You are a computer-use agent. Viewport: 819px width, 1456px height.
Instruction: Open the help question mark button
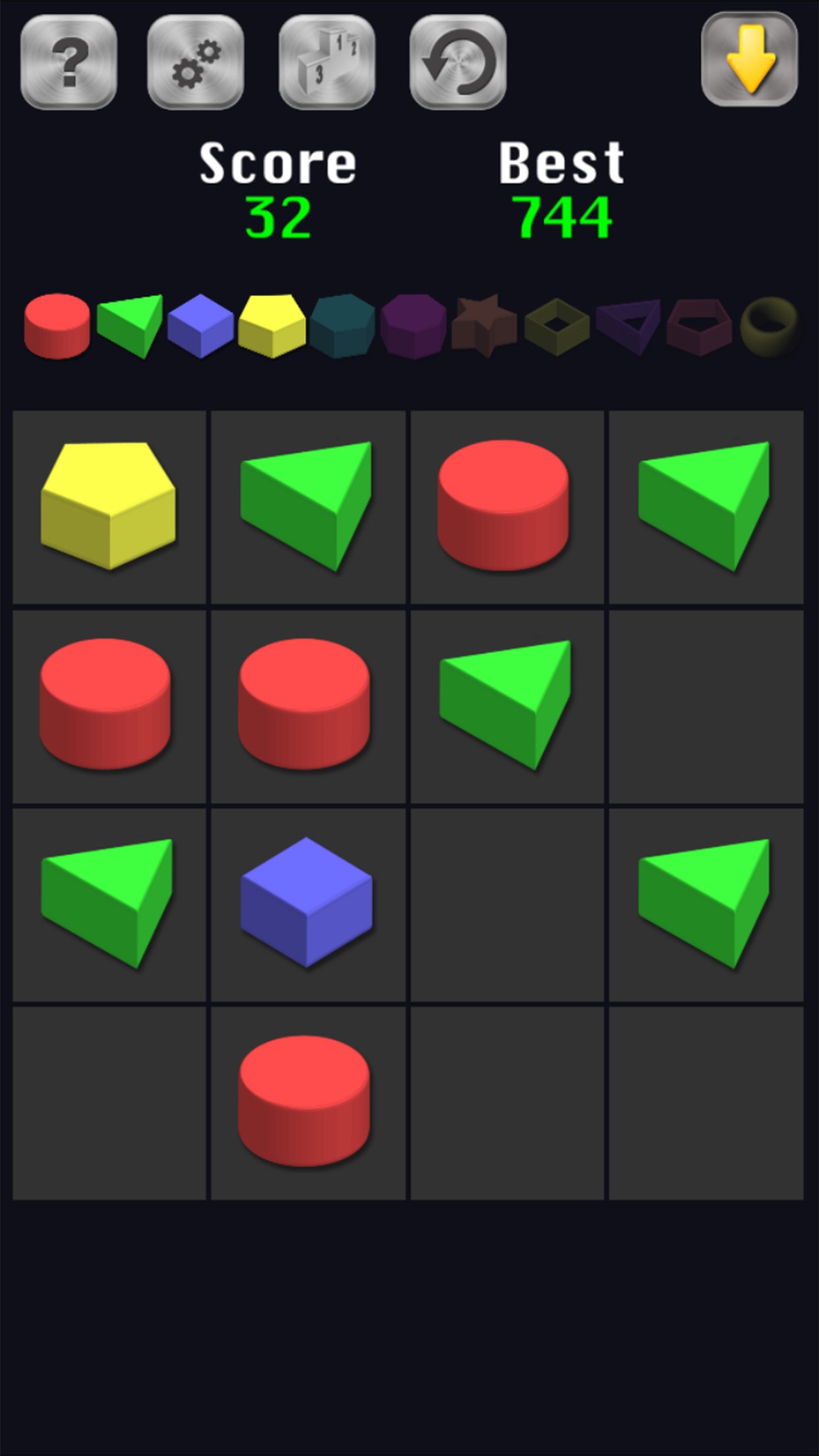[69, 62]
